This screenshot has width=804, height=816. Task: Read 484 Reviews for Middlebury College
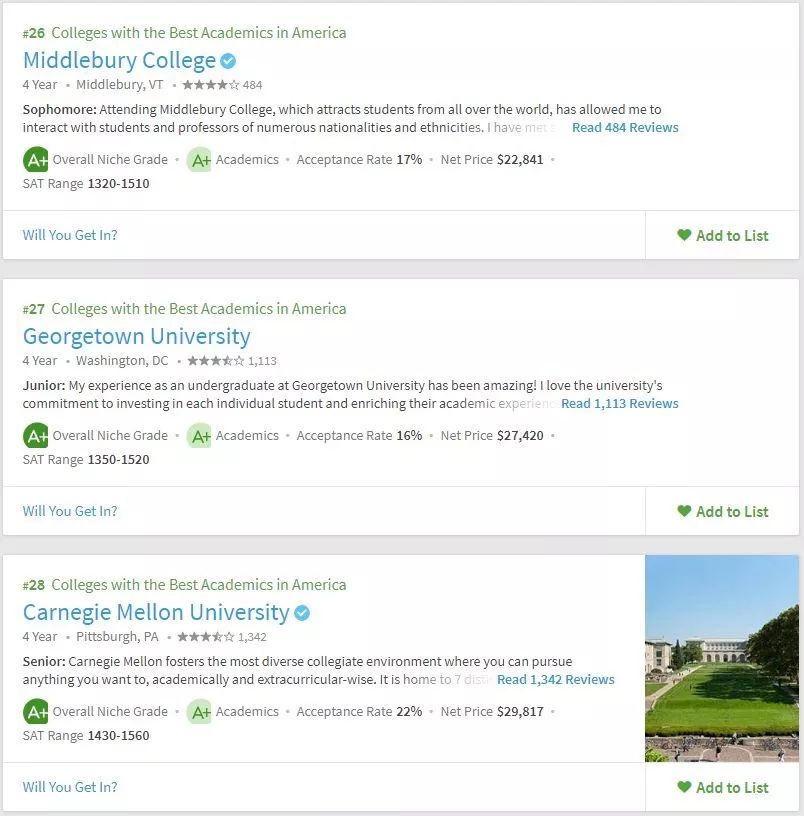point(625,127)
